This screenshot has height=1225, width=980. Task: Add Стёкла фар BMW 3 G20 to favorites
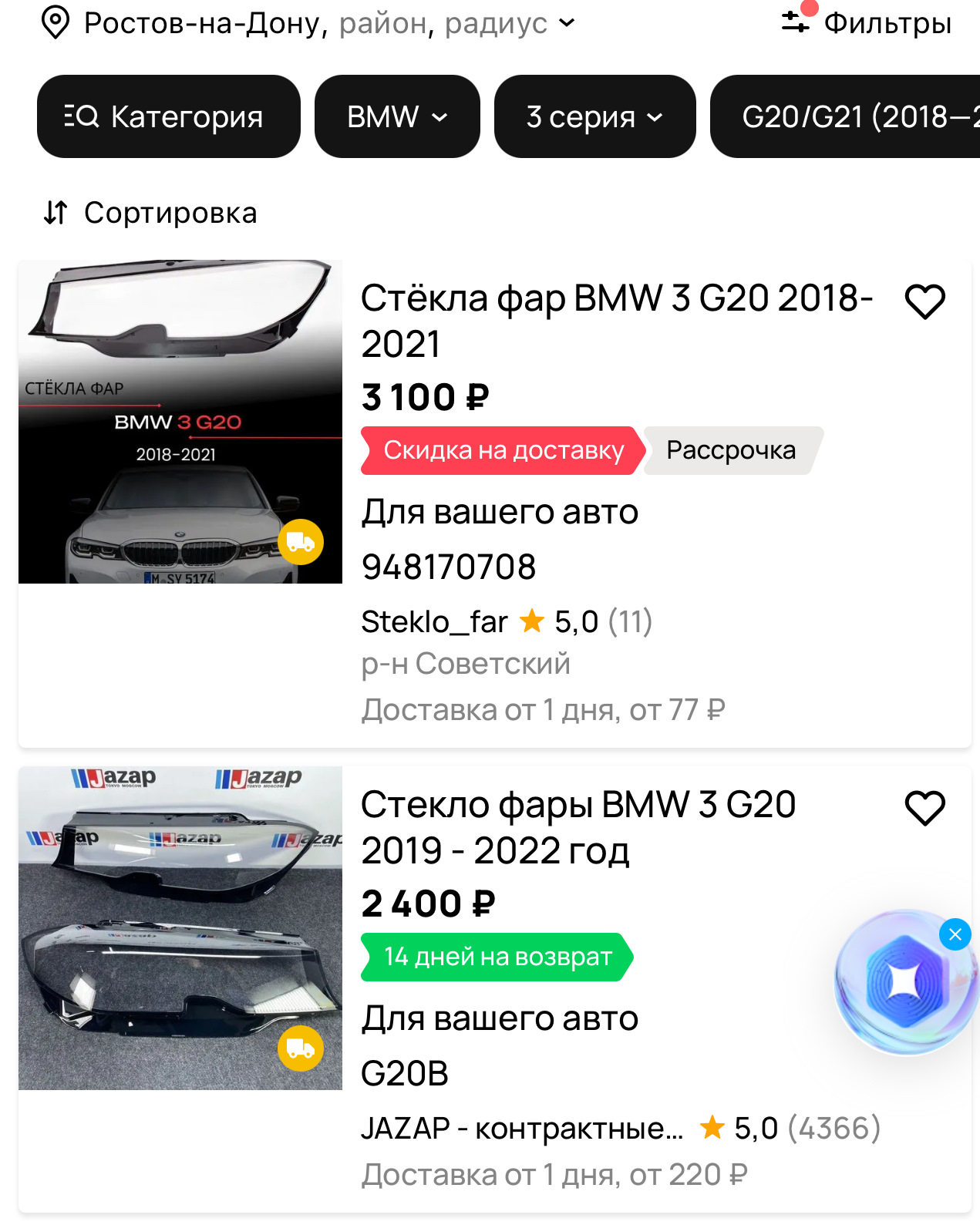(924, 301)
